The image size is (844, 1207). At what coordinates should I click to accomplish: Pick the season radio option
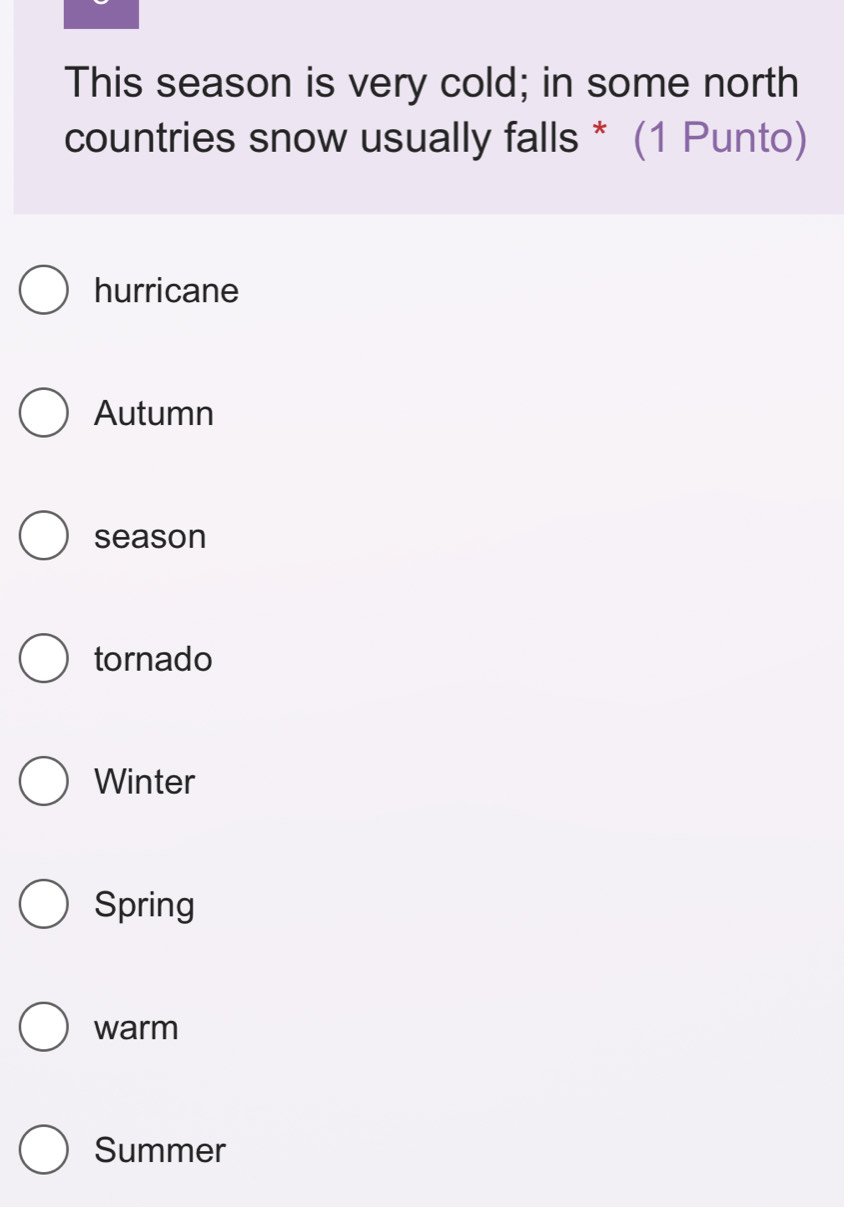pos(44,537)
